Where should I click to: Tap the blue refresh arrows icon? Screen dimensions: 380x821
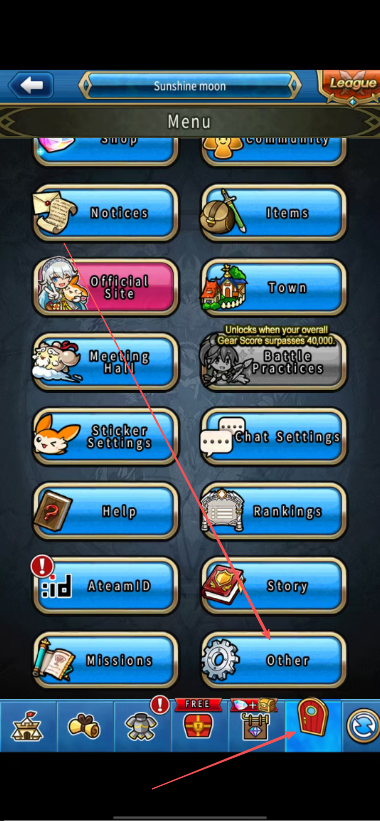point(362,726)
